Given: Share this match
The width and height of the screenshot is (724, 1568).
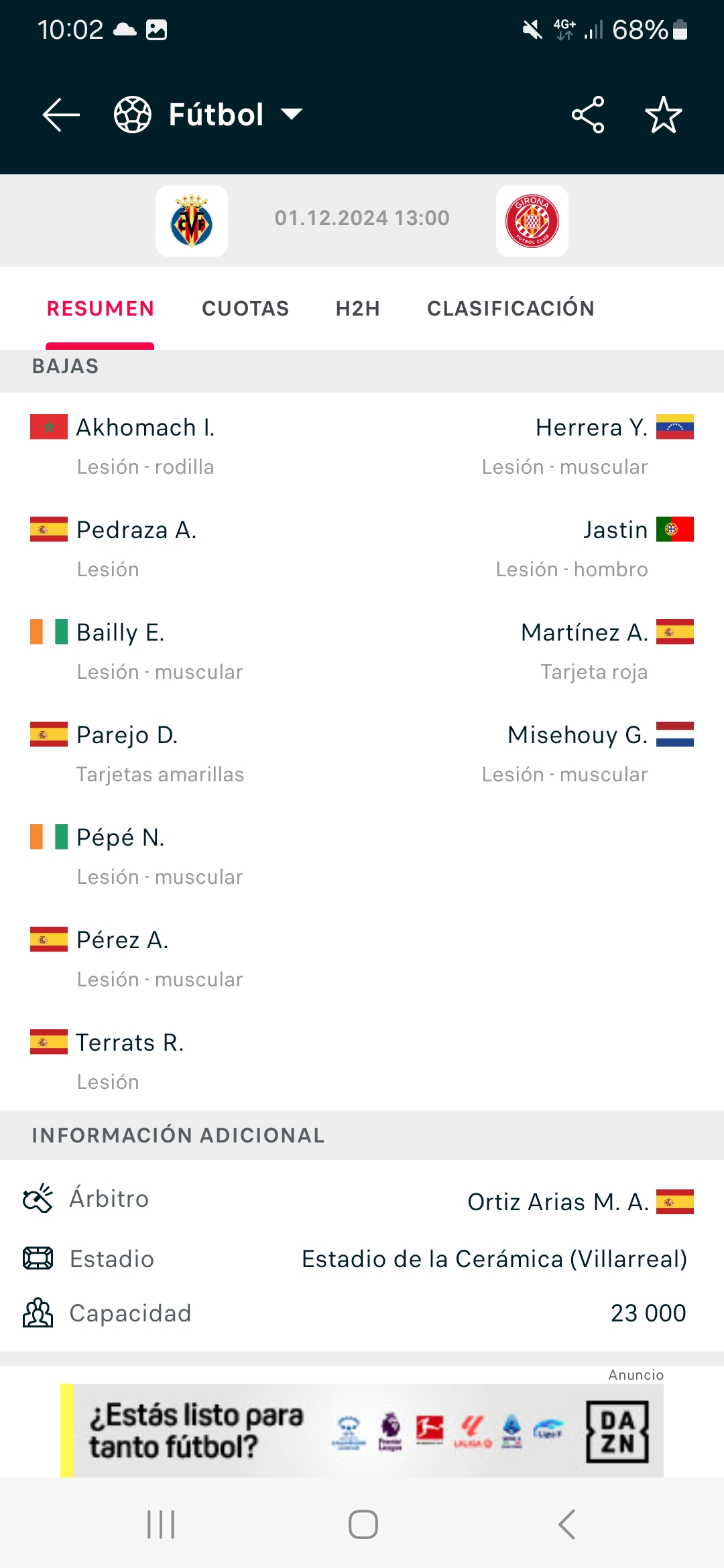Looking at the screenshot, I should pyautogui.click(x=588, y=115).
